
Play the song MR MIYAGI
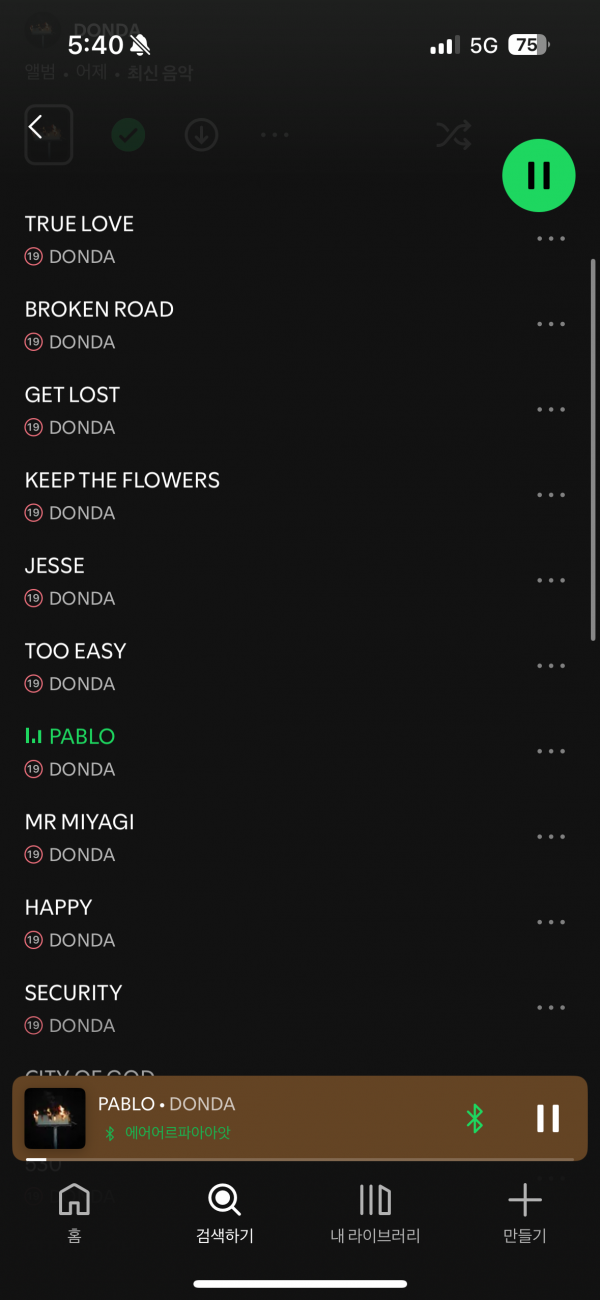[x=80, y=823]
